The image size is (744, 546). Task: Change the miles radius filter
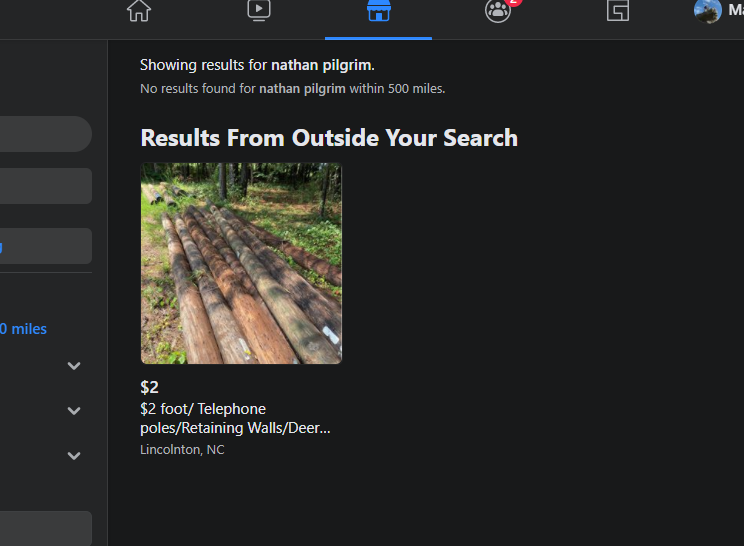click(x=24, y=328)
